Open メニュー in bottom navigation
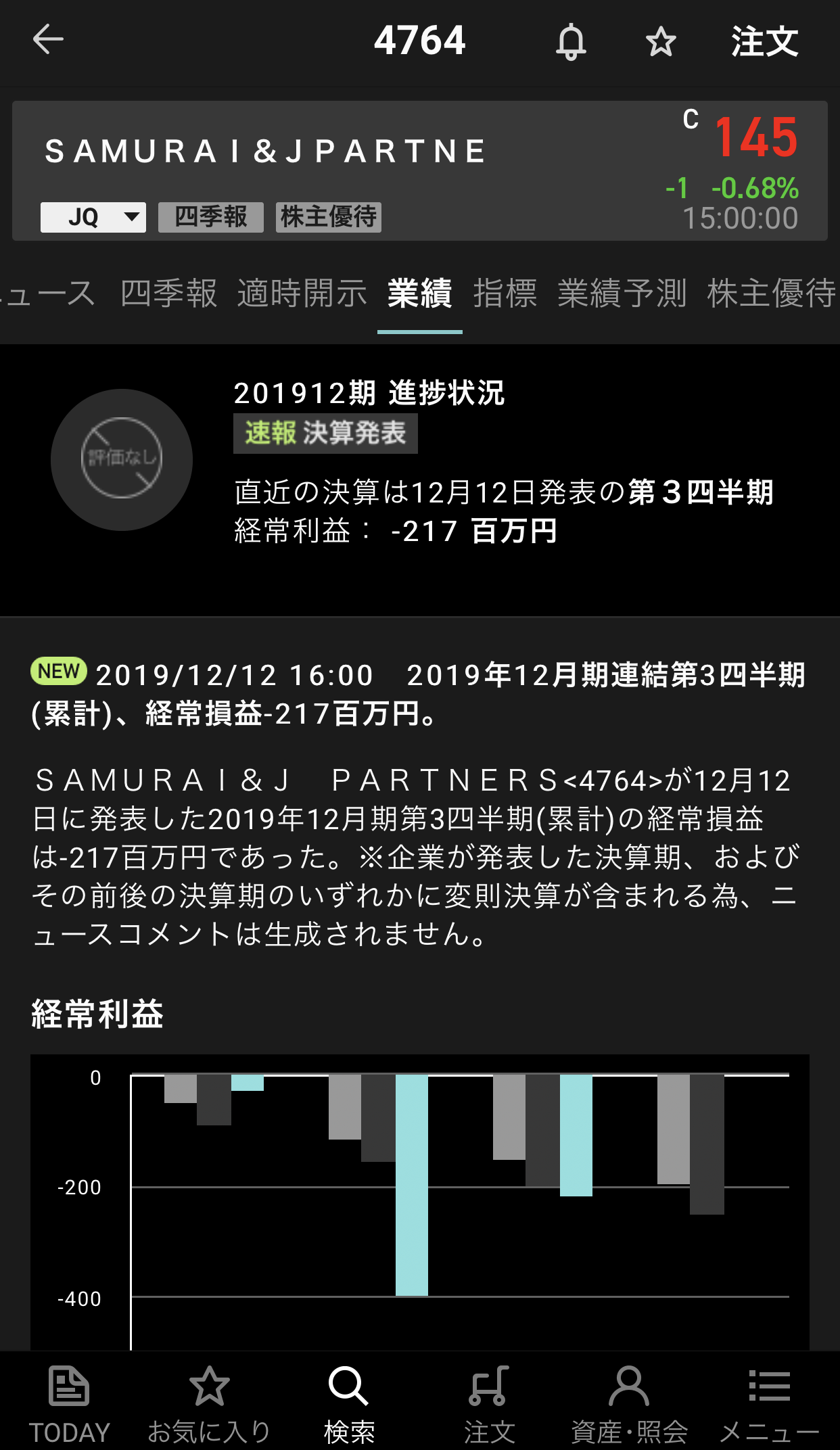Viewport: 840px width, 1450px height. click(769, 1403)
